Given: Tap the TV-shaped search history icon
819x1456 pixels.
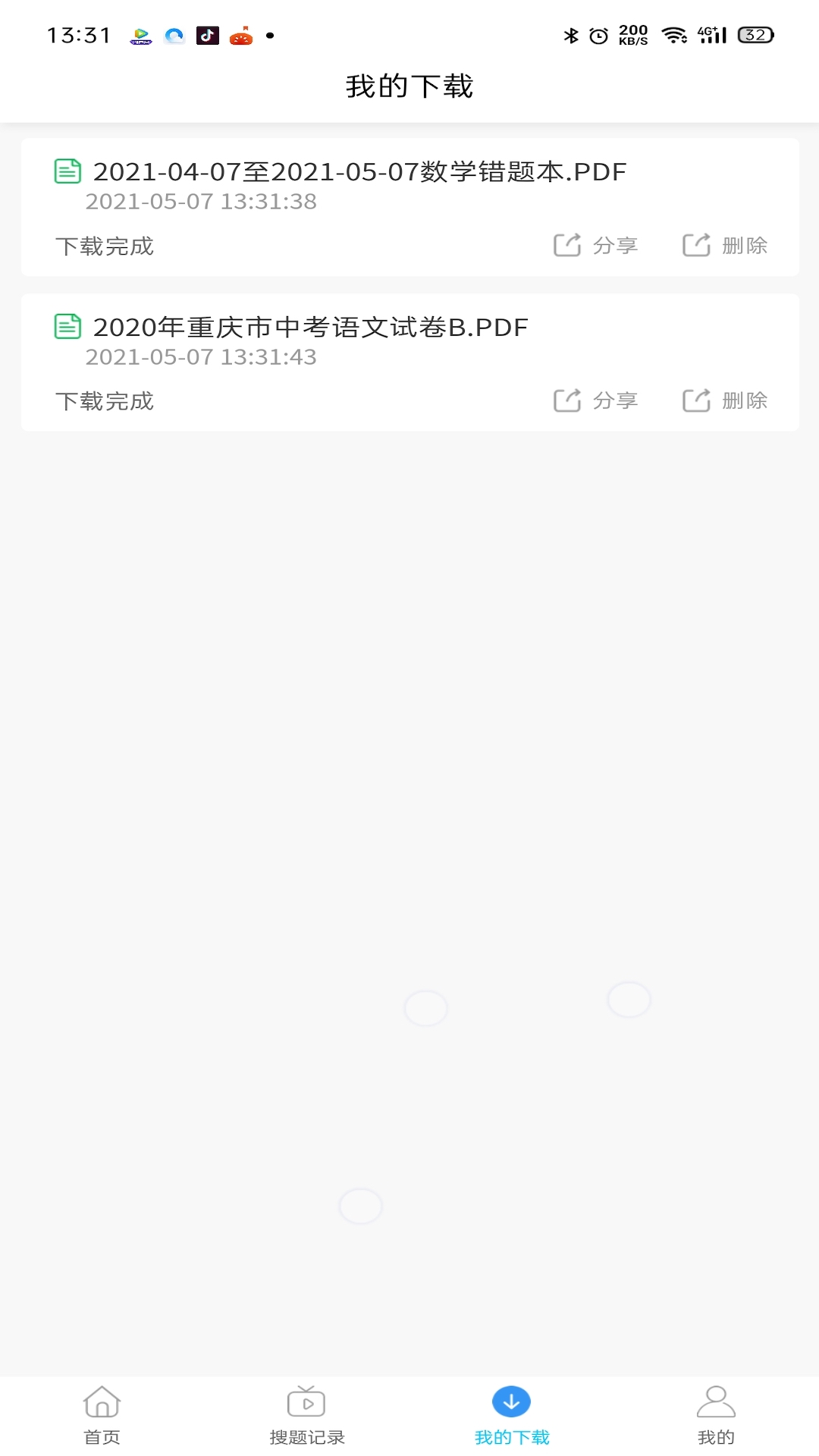Looking at the screenshot, I should coord(306,1404).
